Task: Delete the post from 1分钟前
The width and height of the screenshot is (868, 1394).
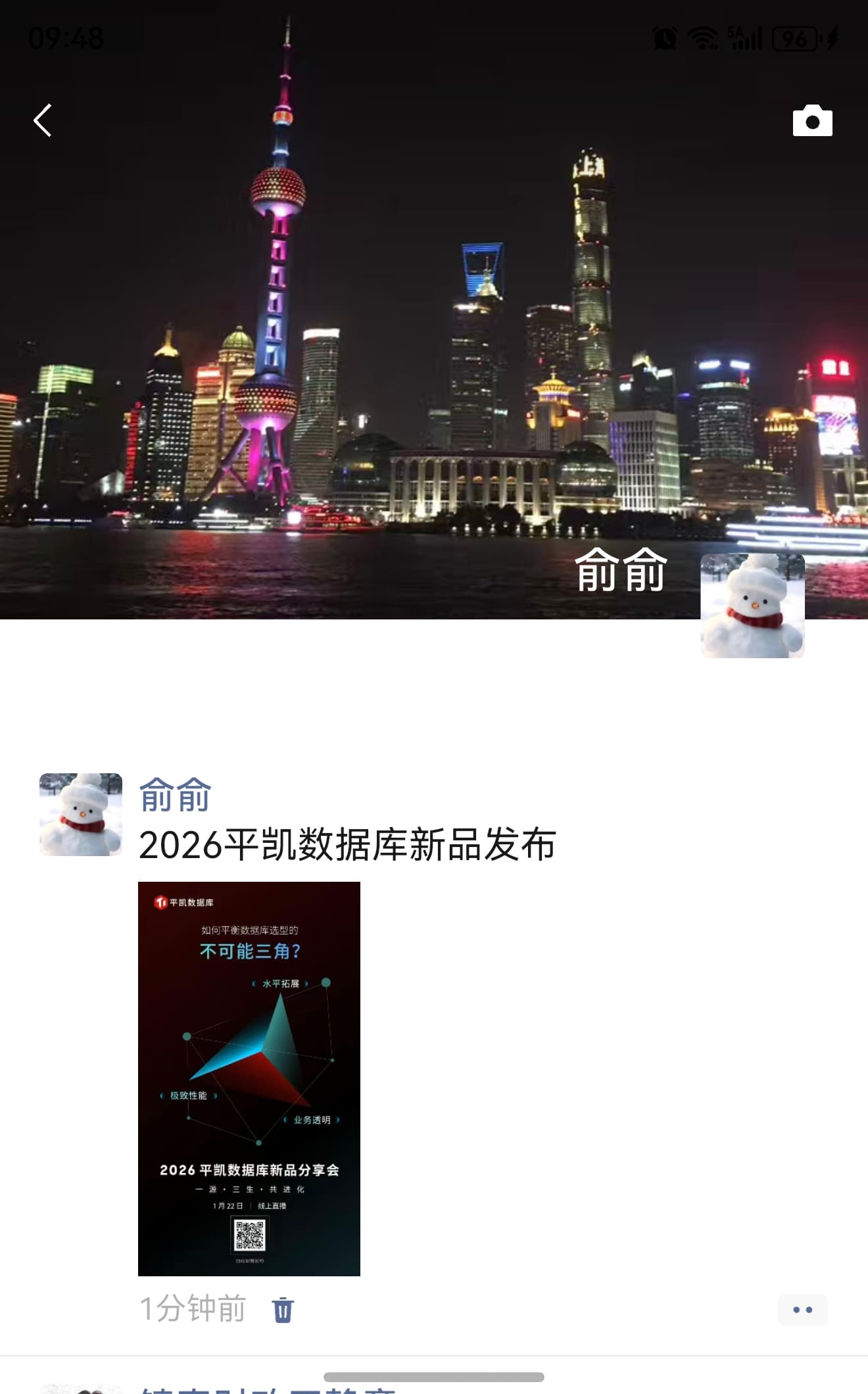Action: pos(283,1309)
